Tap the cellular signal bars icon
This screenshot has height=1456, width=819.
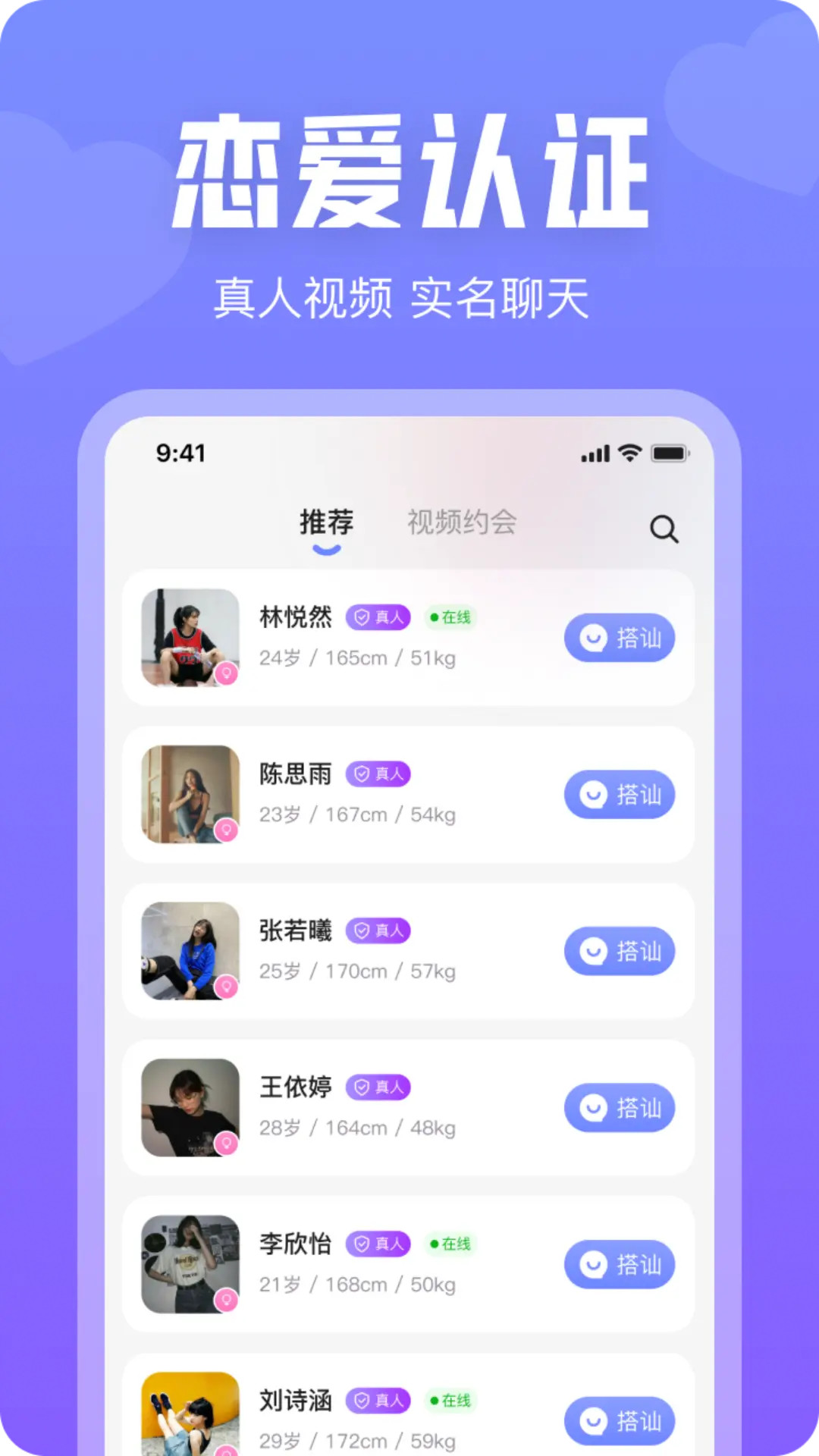(x=595, y=453)
